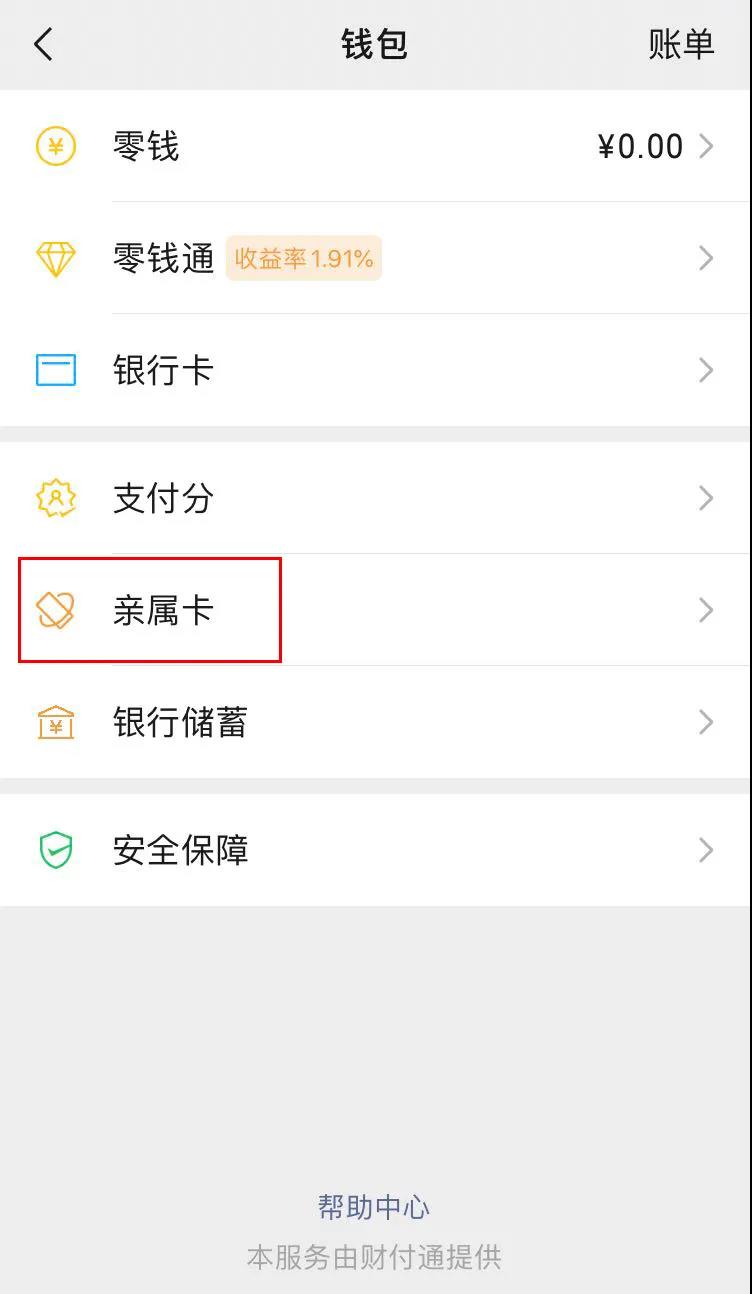Go back using the top-left arrow

tap(43, 45)
